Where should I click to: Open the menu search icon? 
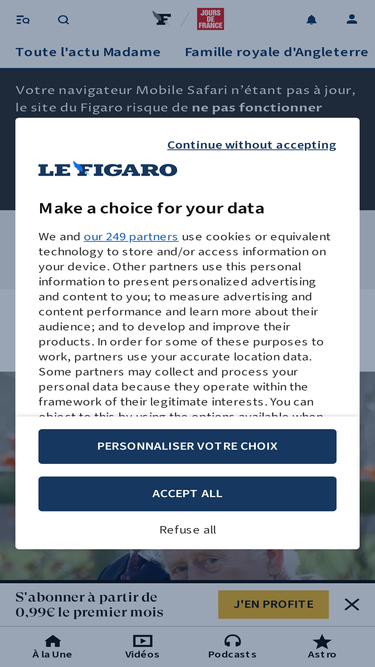(23, 20)
